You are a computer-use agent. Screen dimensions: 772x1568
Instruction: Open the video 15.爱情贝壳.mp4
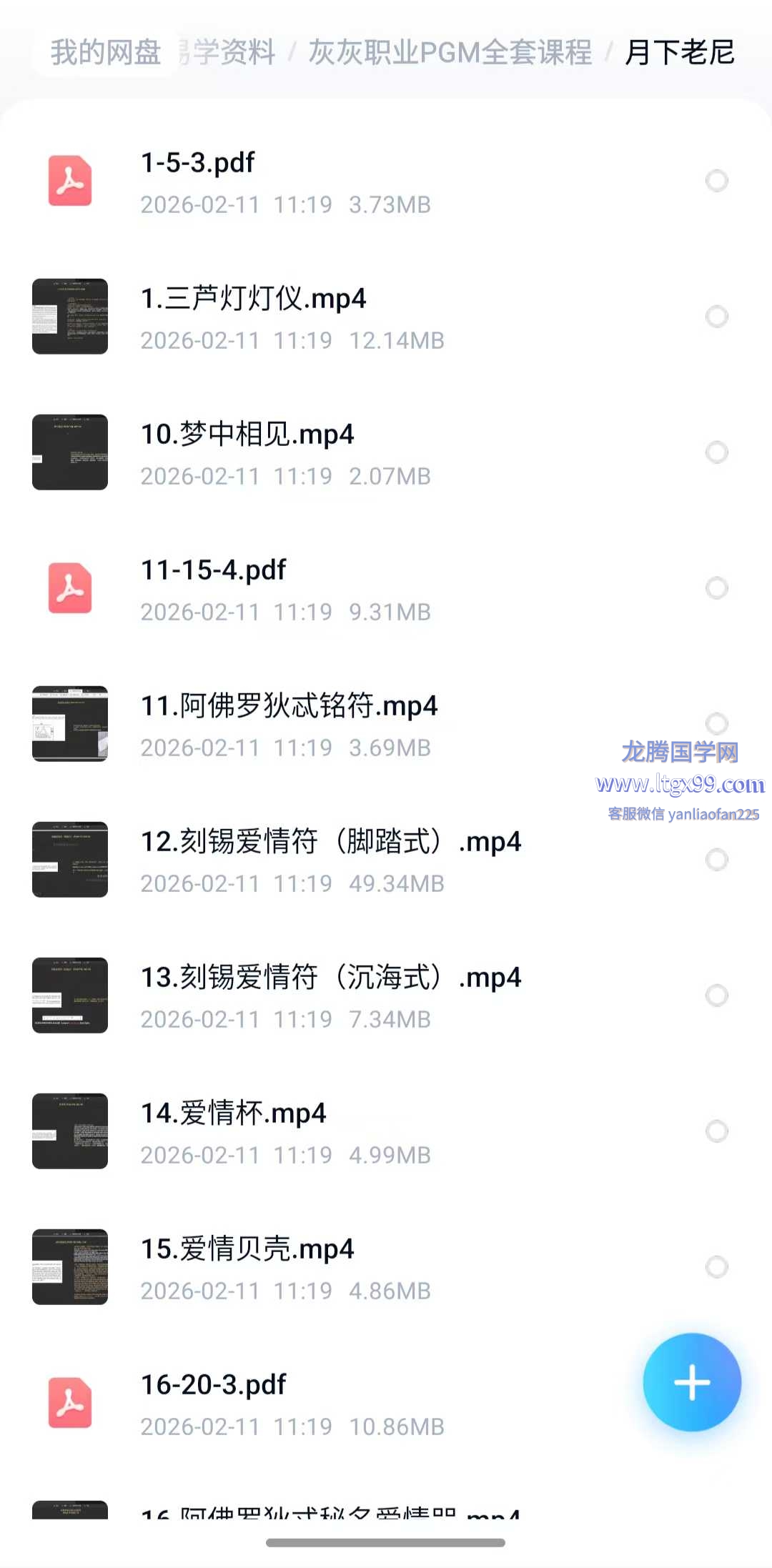(x=247, y=1249)
